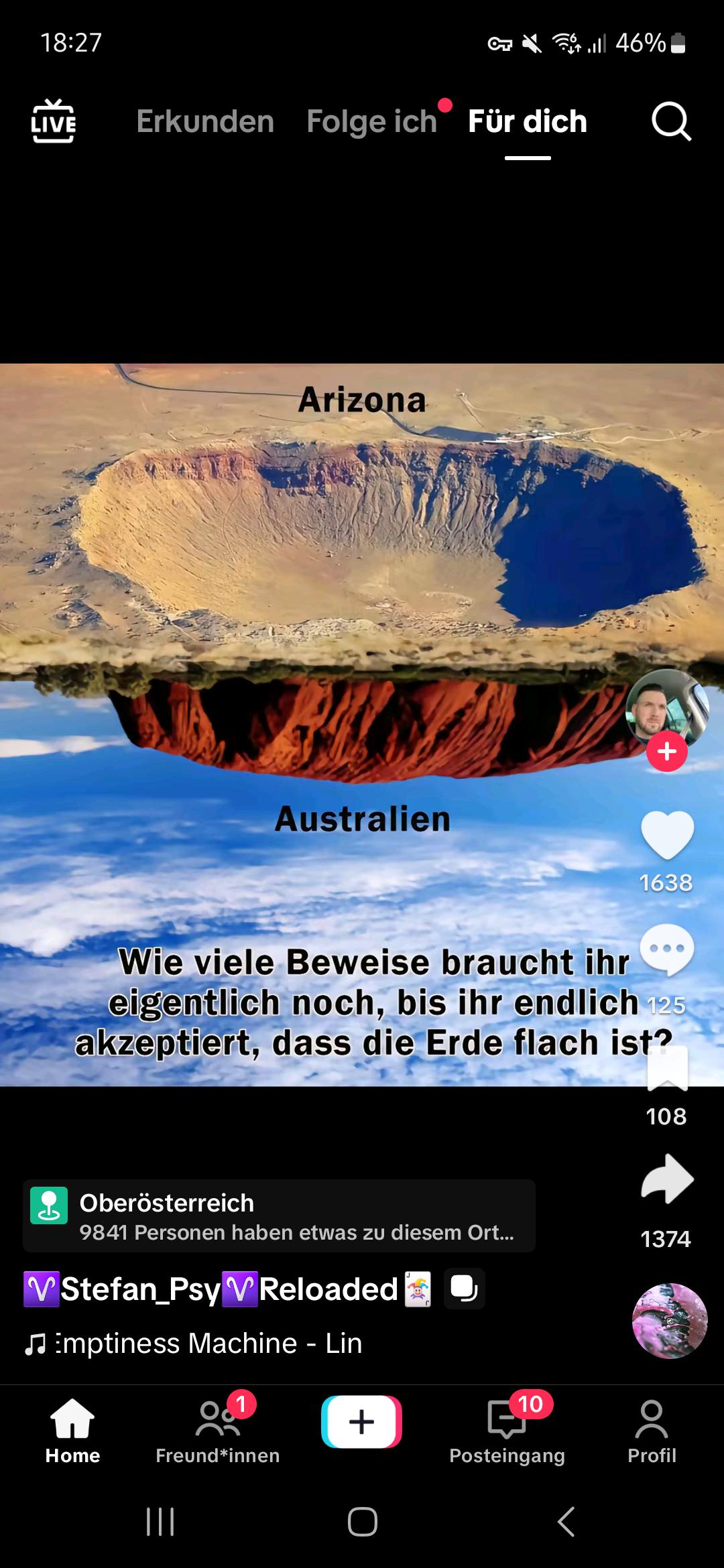
Task: Open the Posteingang inbox tab
Action: [x=507, y=1429]
